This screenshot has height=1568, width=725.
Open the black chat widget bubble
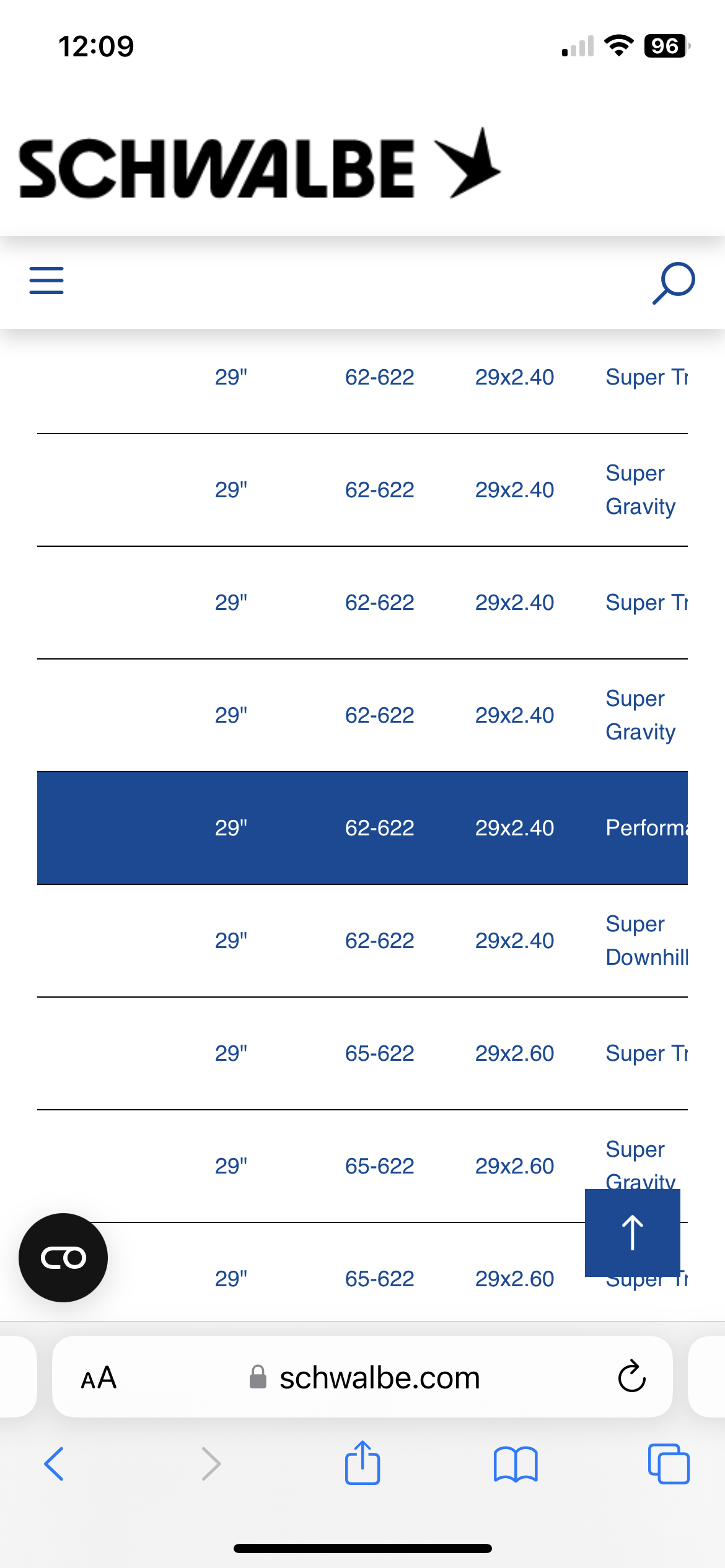[x=63, y=1258]
